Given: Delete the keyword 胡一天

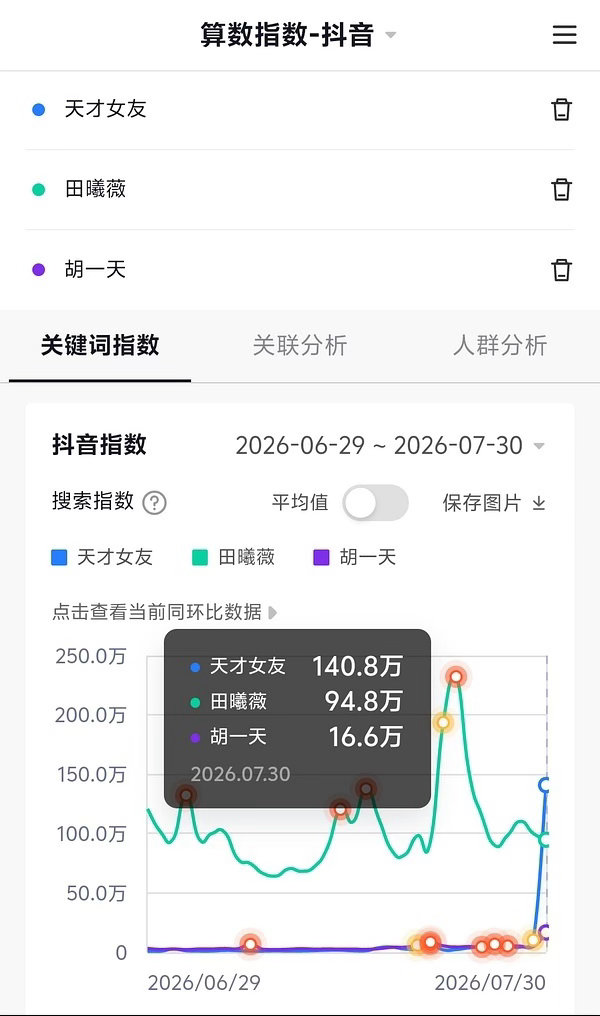Looking at the screenshot, I should pos(561,270).
